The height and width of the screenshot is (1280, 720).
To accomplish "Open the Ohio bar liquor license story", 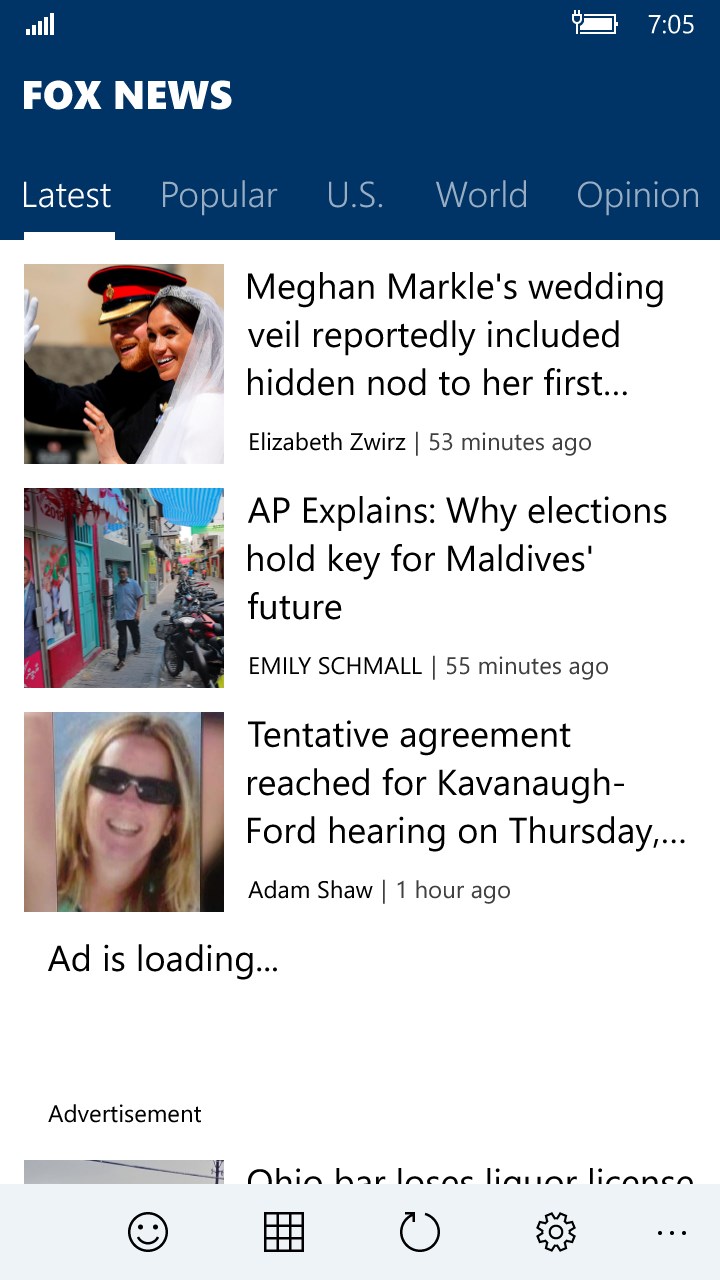I will 470,1174.
